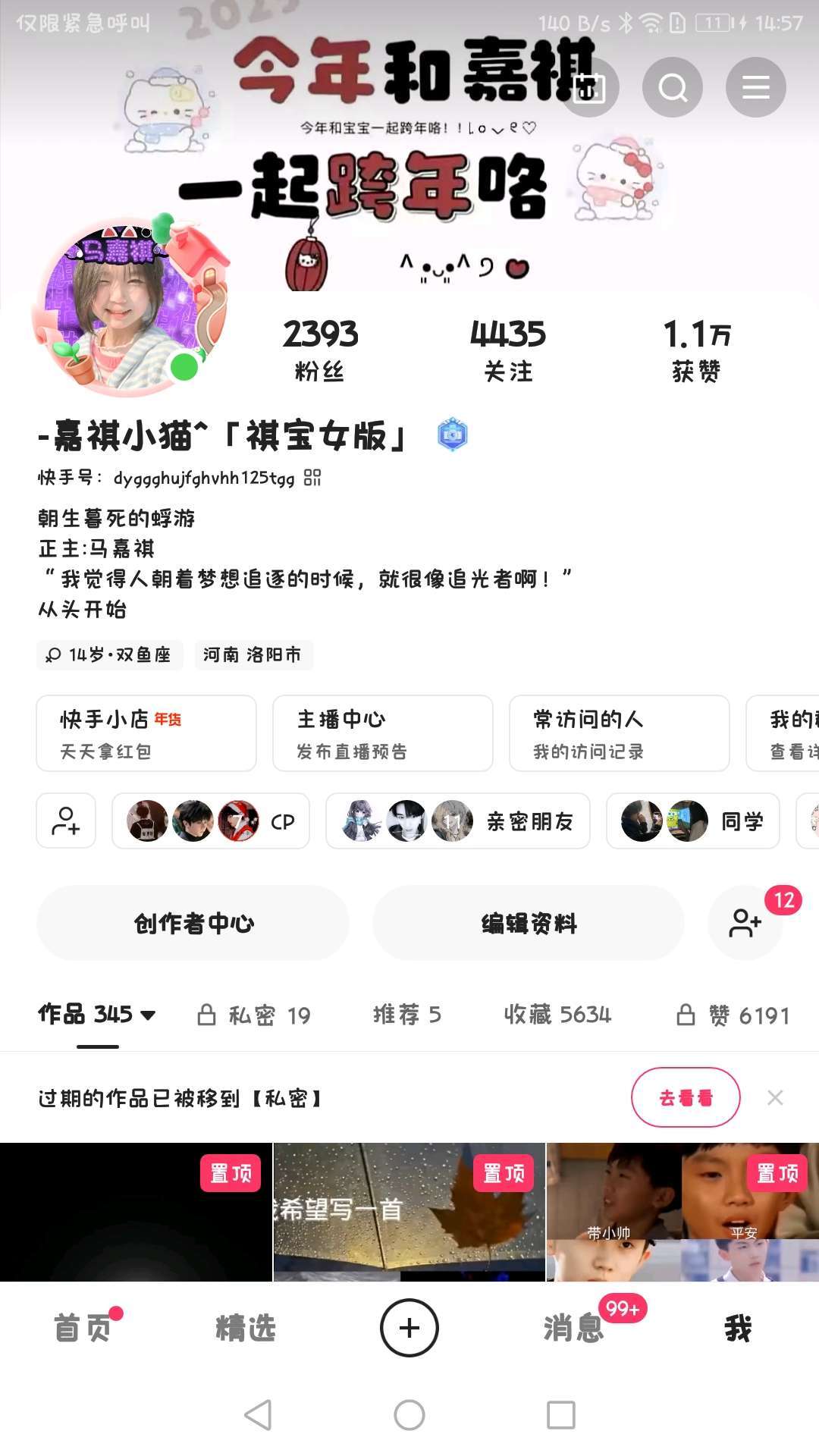Switch to the 收藏 5634 tab
The image size is (819, 1456).
click(x=557, y=1015)
